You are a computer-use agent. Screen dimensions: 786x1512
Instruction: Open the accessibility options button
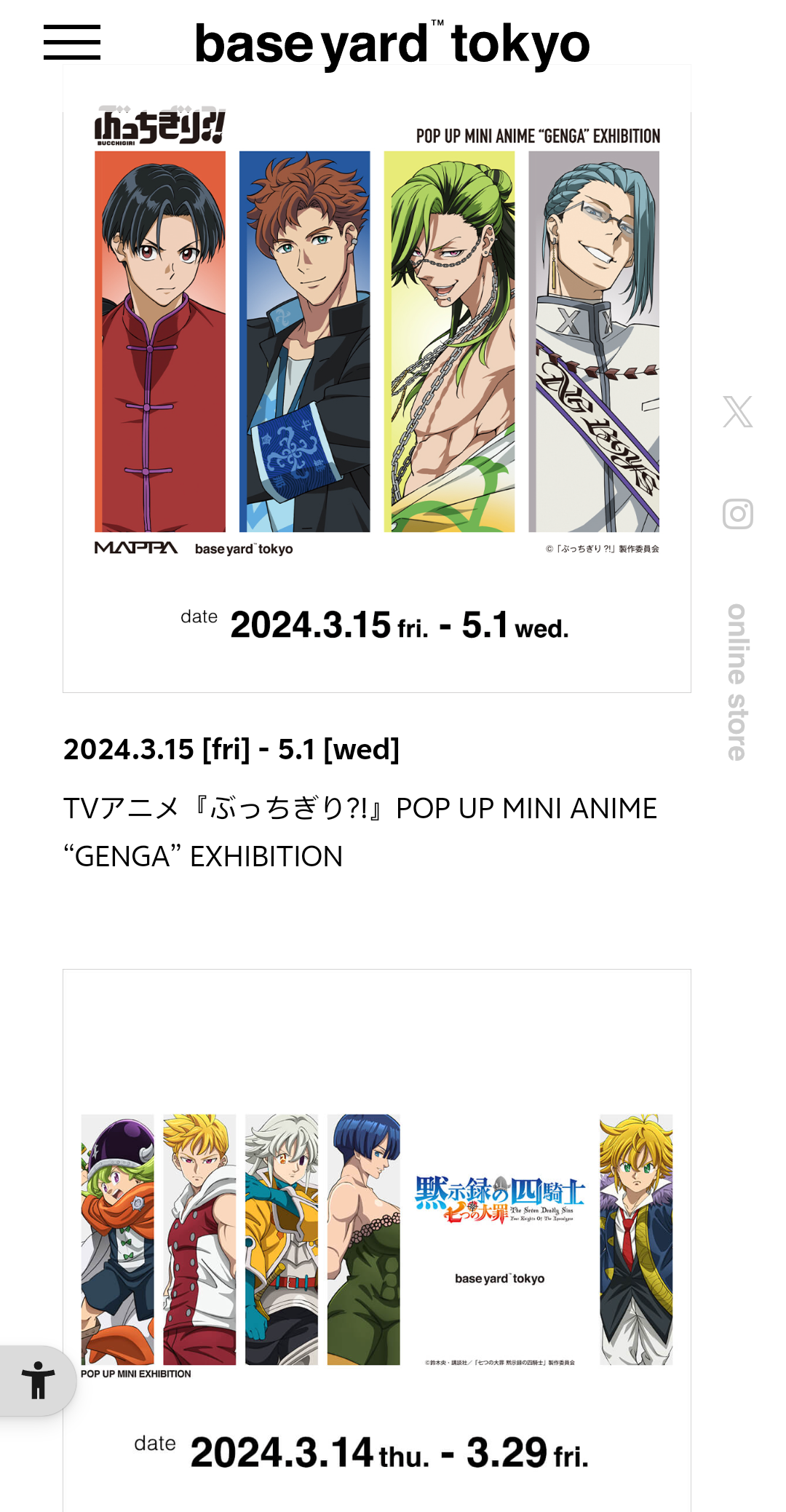tap(38, 1380)
